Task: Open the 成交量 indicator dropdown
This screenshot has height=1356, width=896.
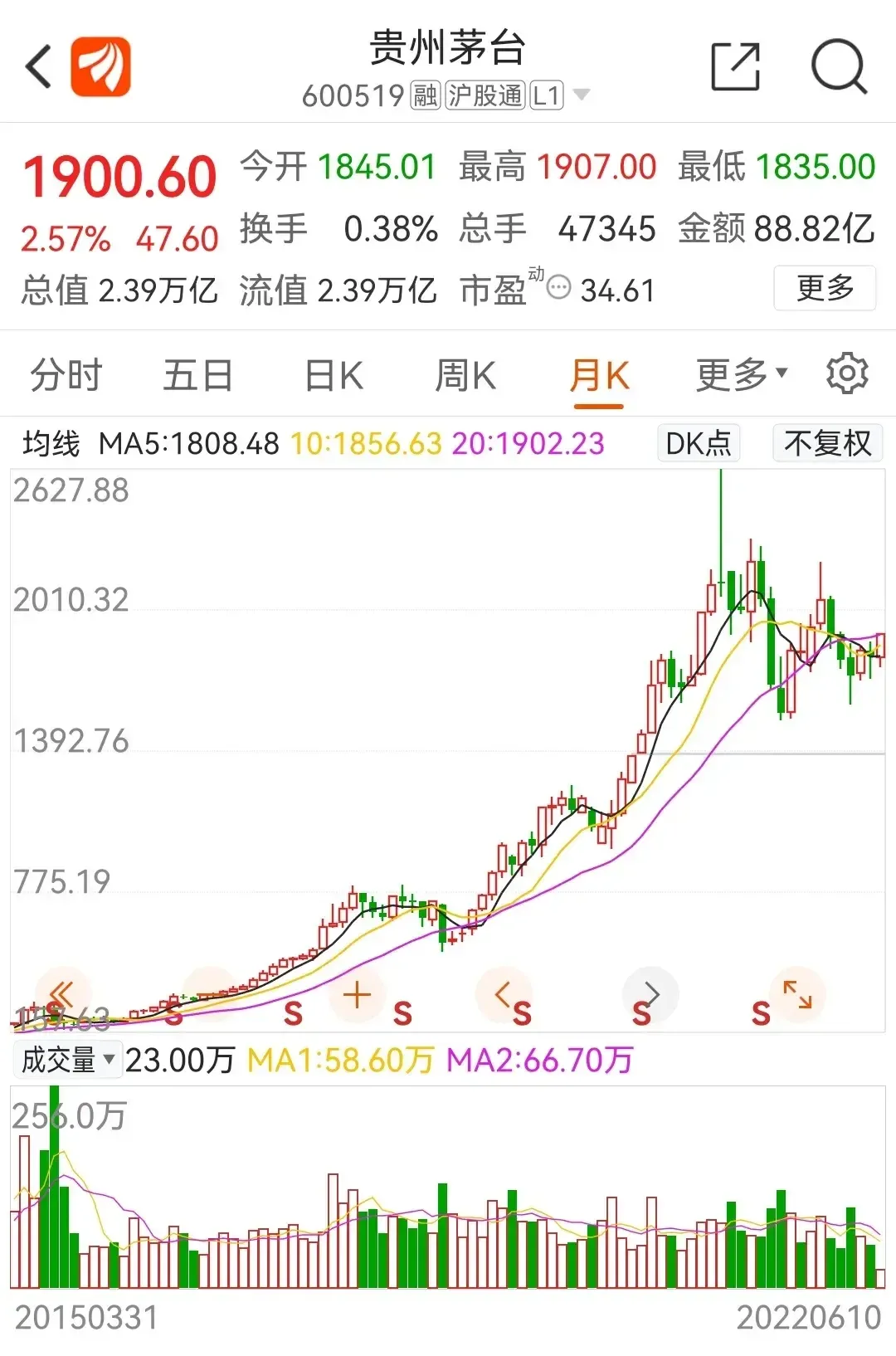Action: click(68, 1060)
